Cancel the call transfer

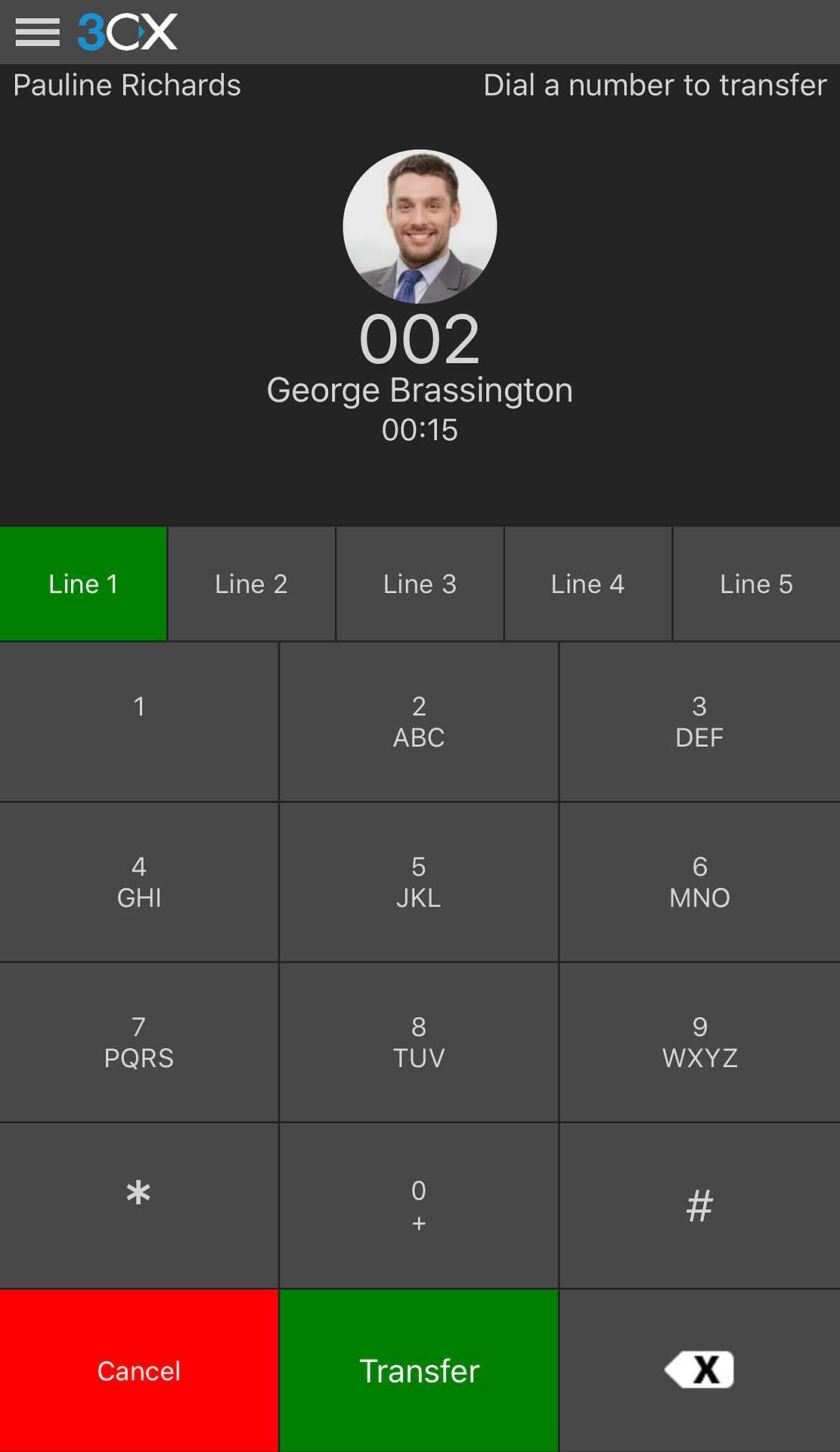point(139,1370)
